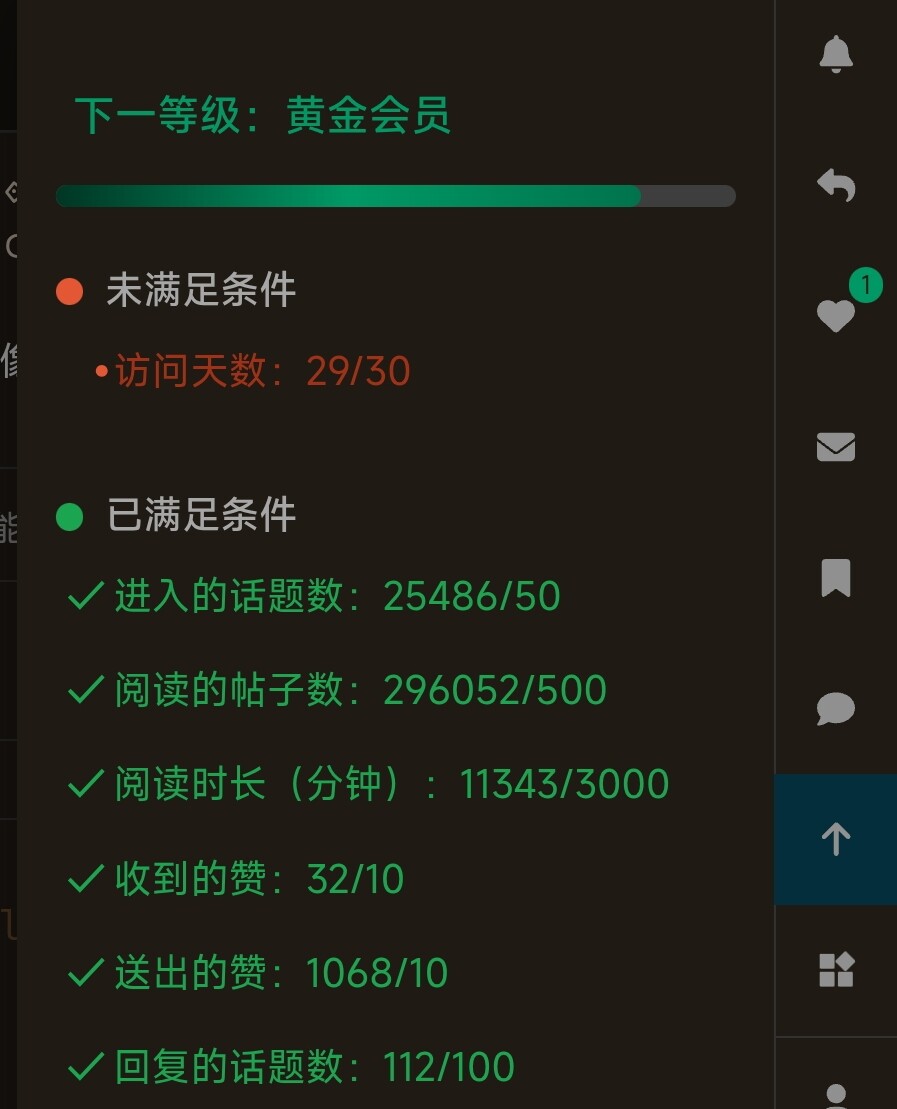
Task: Open the chat bubble icon
Action: click(835, 709)
